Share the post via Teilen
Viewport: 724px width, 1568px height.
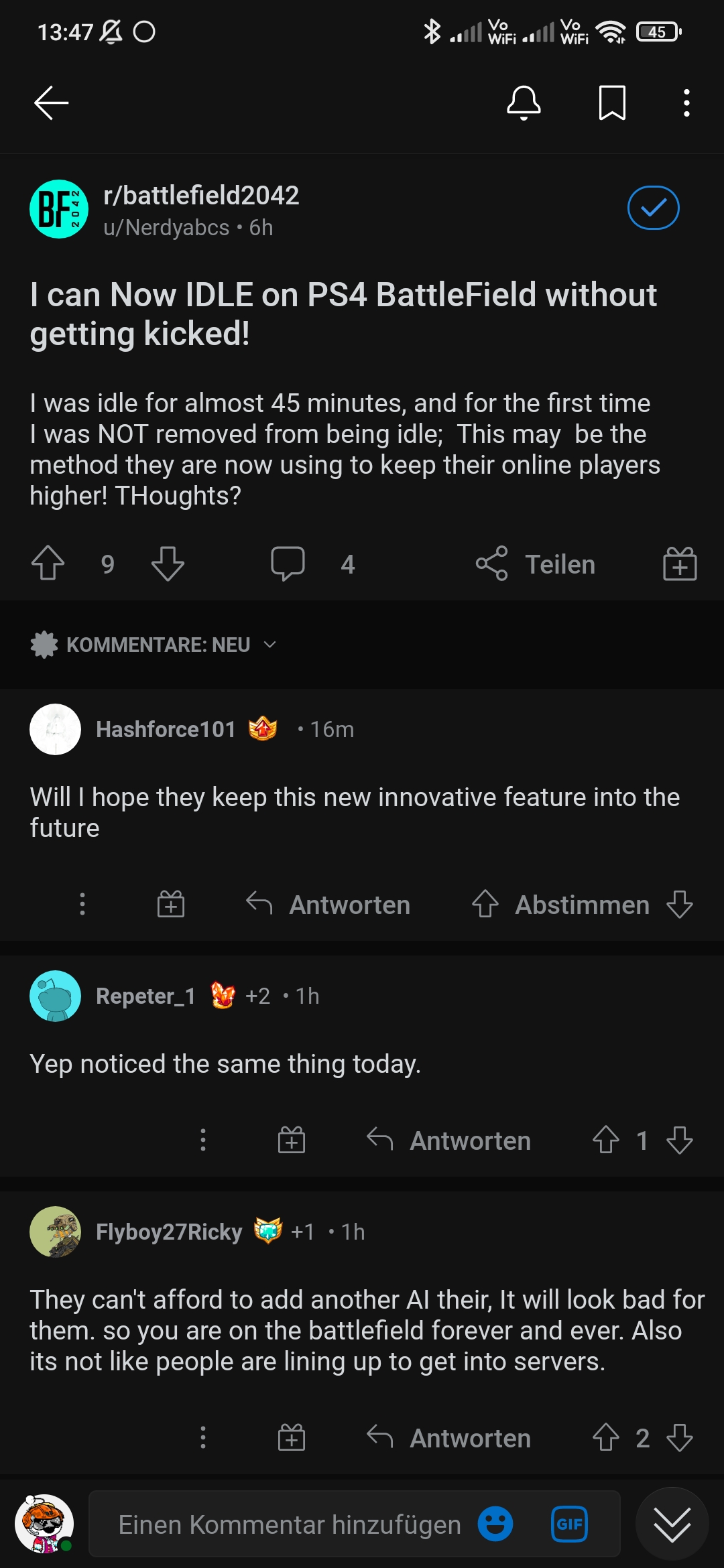click(536, 564)
